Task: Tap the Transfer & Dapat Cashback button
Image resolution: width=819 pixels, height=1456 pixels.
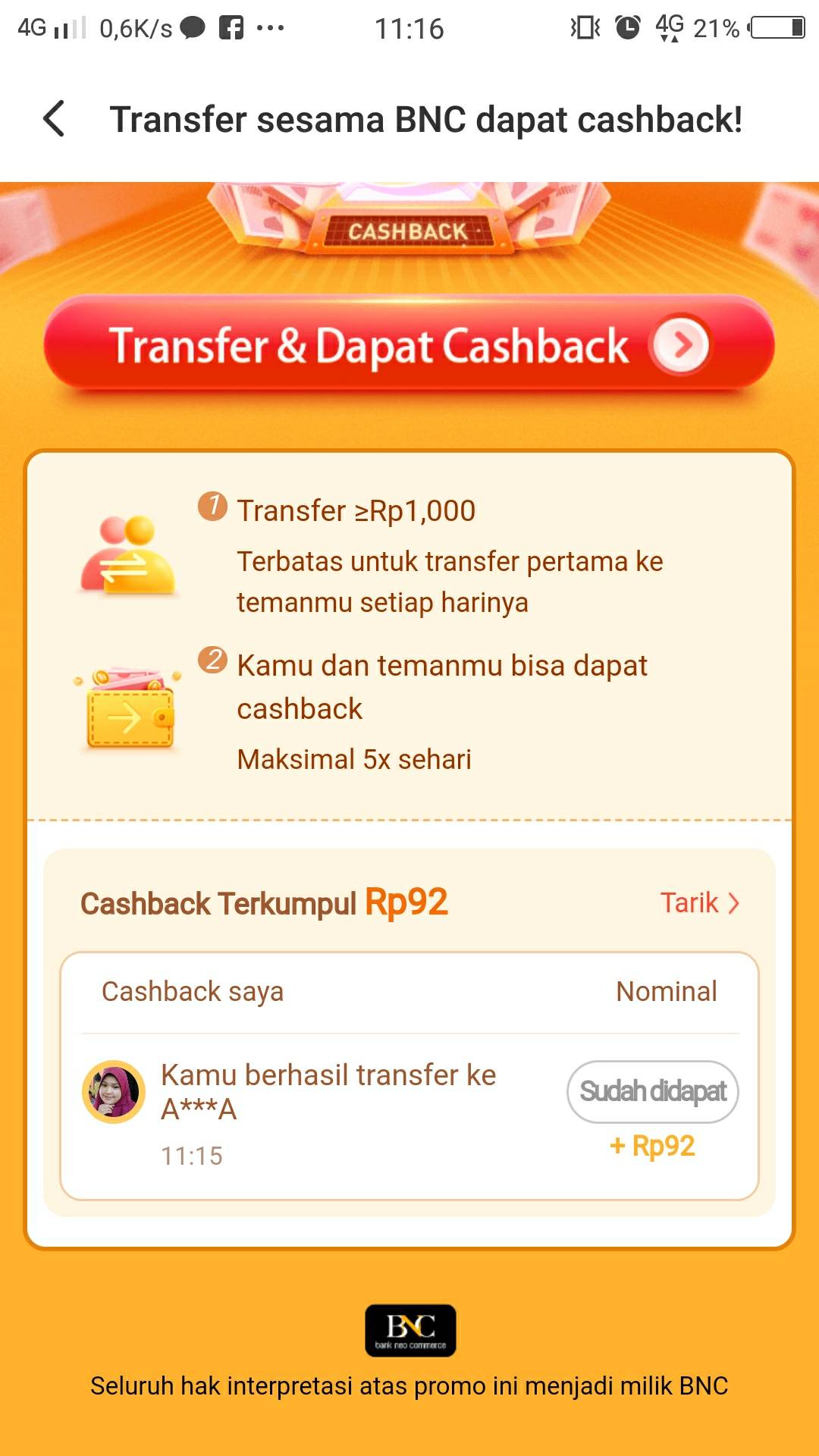Action: (409, 344)
